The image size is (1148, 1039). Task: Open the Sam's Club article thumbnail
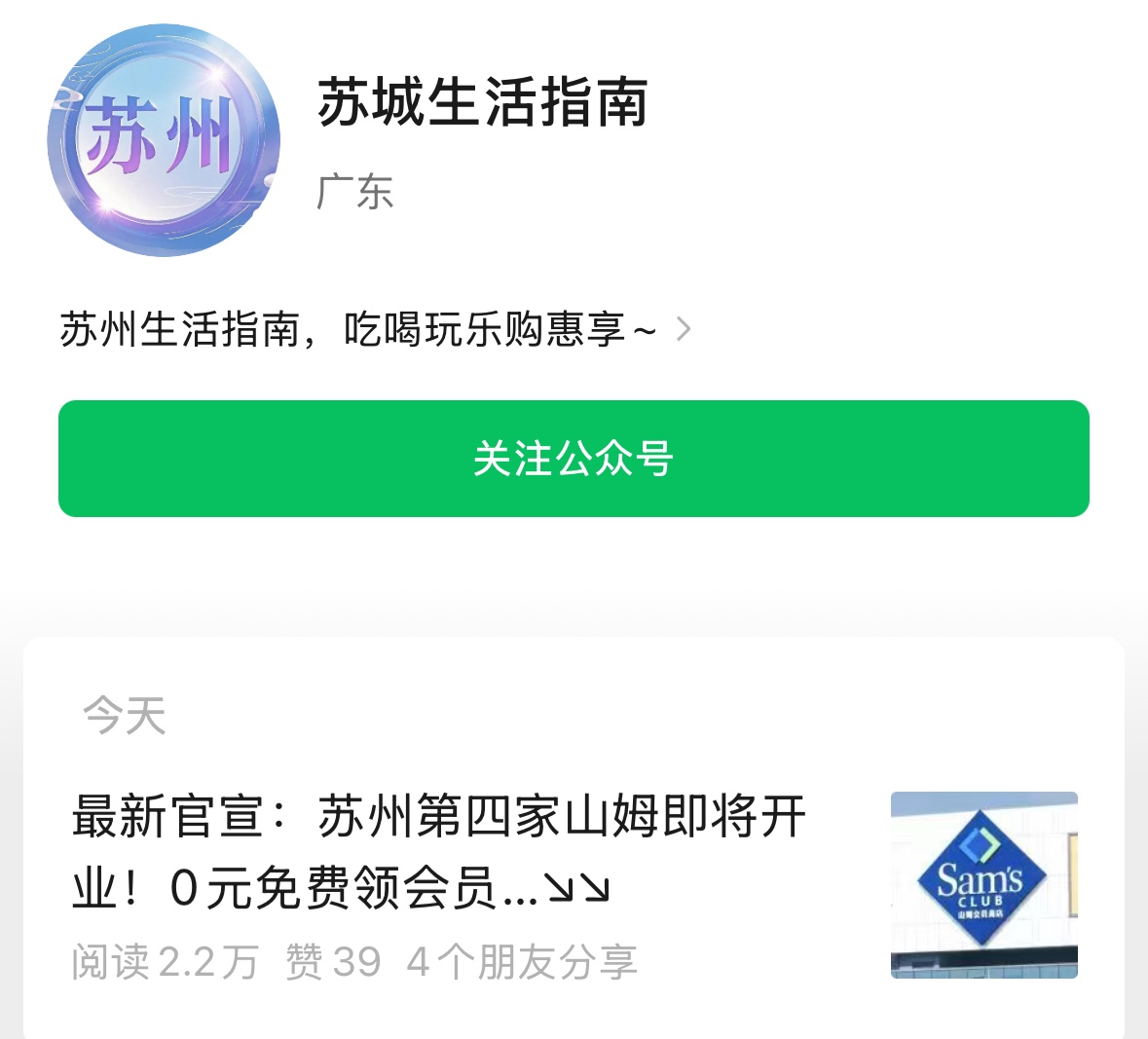pyautogui.click(x=983, y=884)
